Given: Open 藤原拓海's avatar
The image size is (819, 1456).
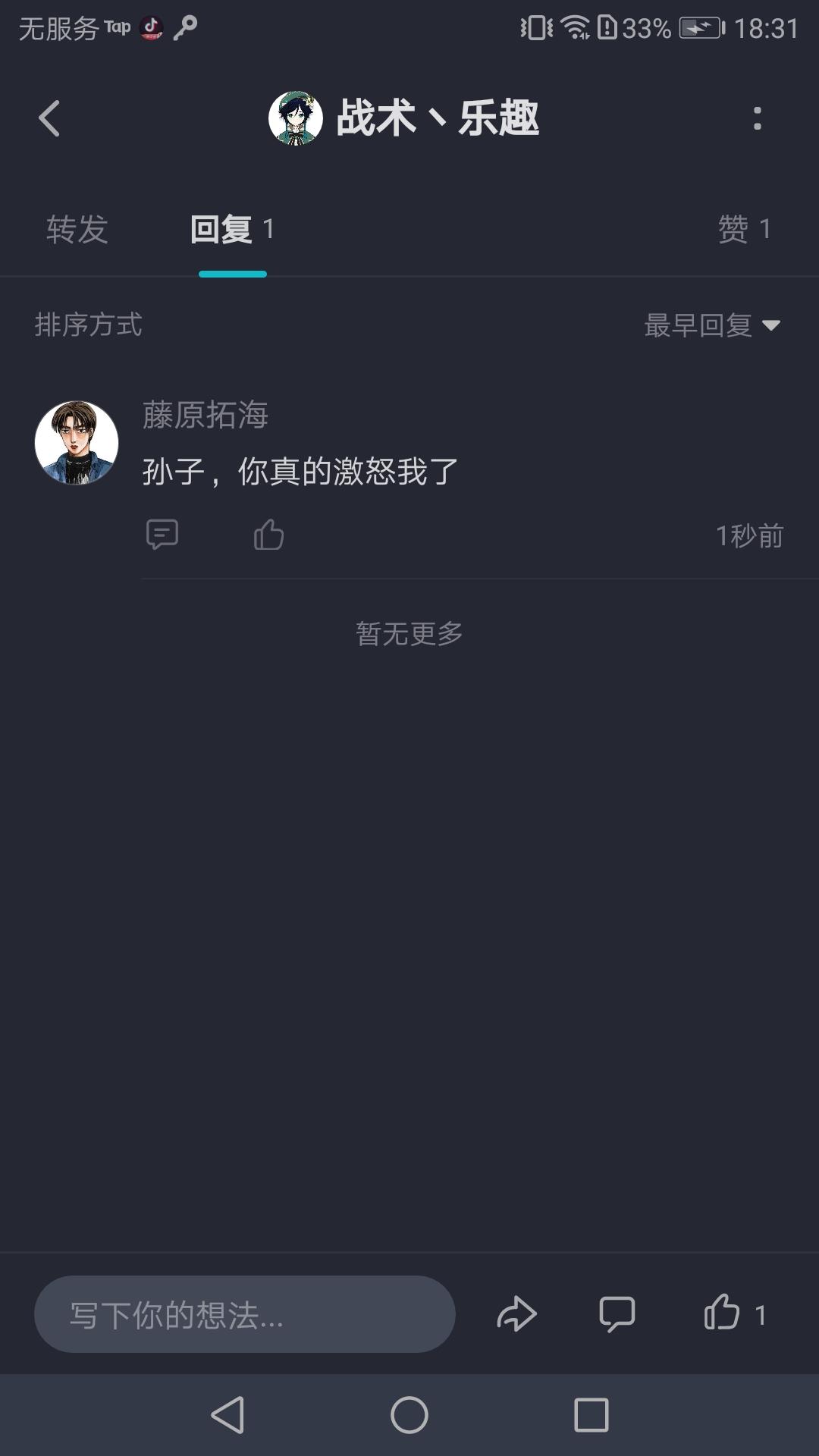Looking at the screenshot, I should 77,443.
